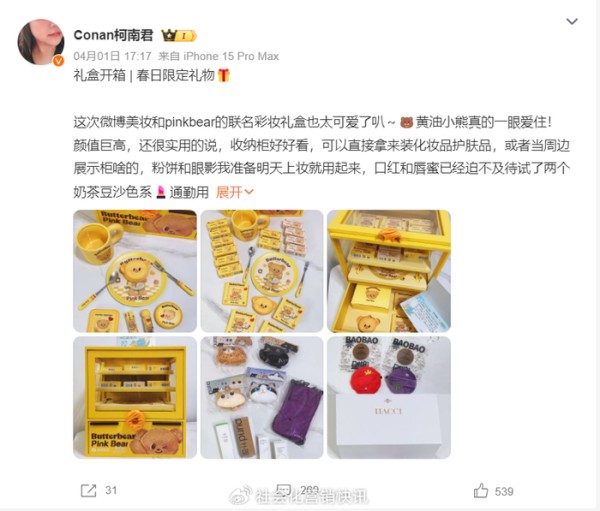
Task: Open the photo of cat and dog accessories
Action: [261, 398]
